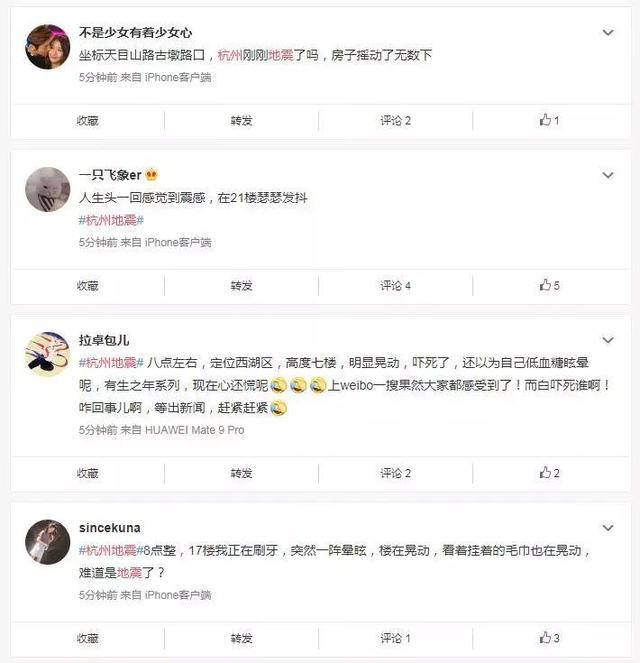Expand options on 一只飞象er's post
The image size is (640, 663).
coord(608,175)
